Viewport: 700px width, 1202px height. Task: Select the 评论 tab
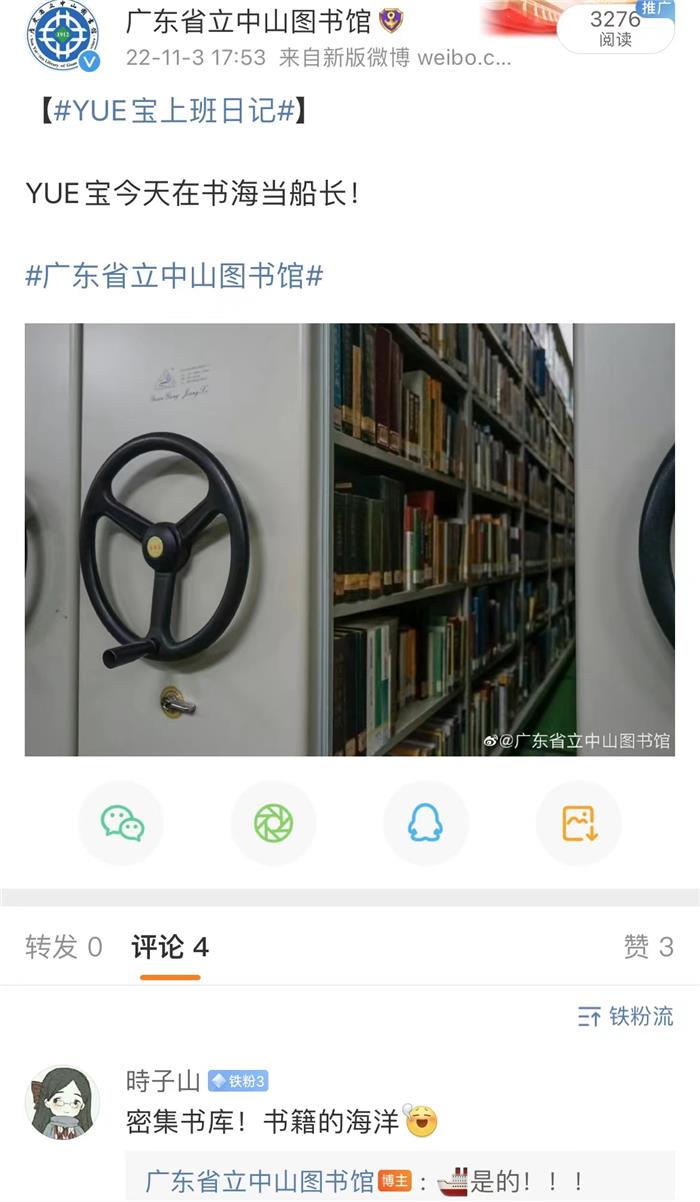(x=170, y=947)
